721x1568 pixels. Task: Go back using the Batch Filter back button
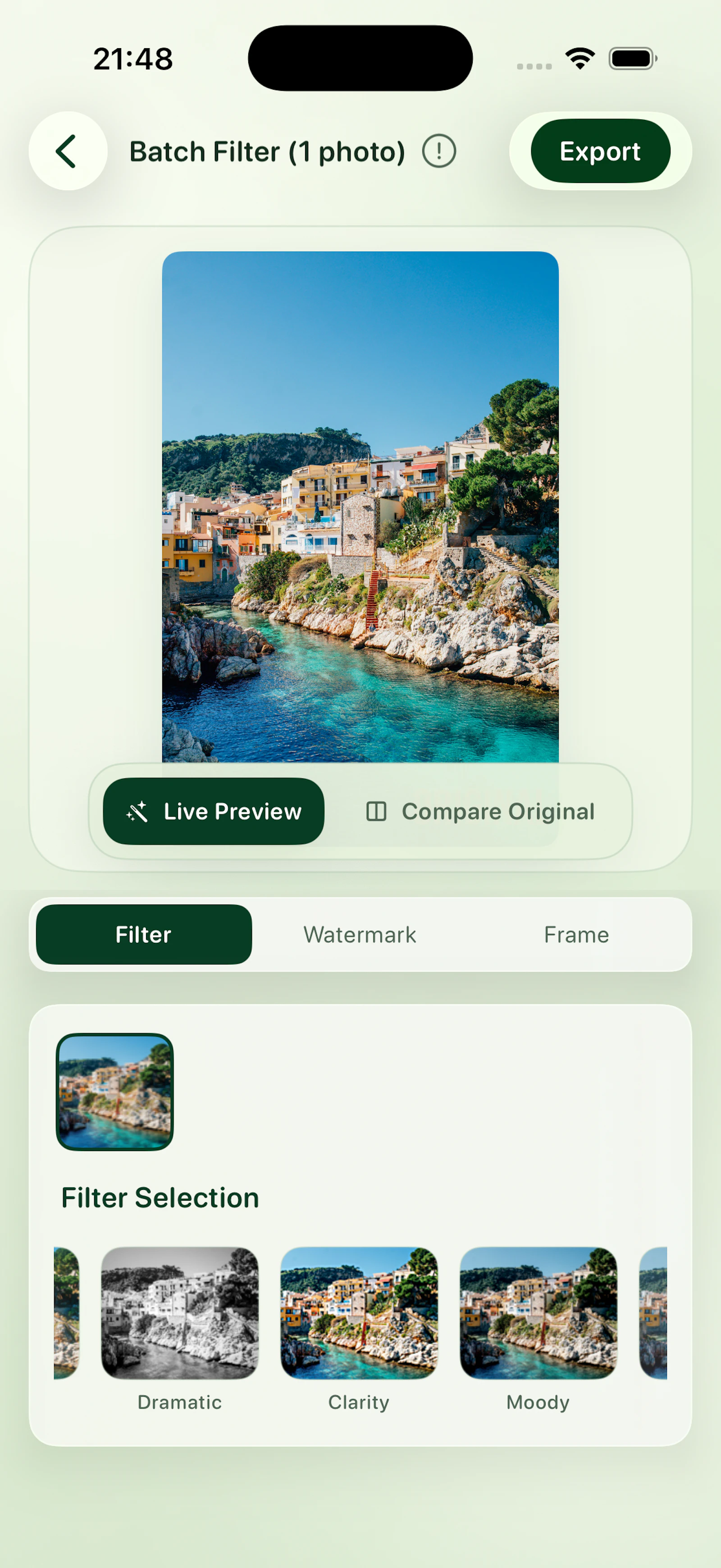[68, 151]
